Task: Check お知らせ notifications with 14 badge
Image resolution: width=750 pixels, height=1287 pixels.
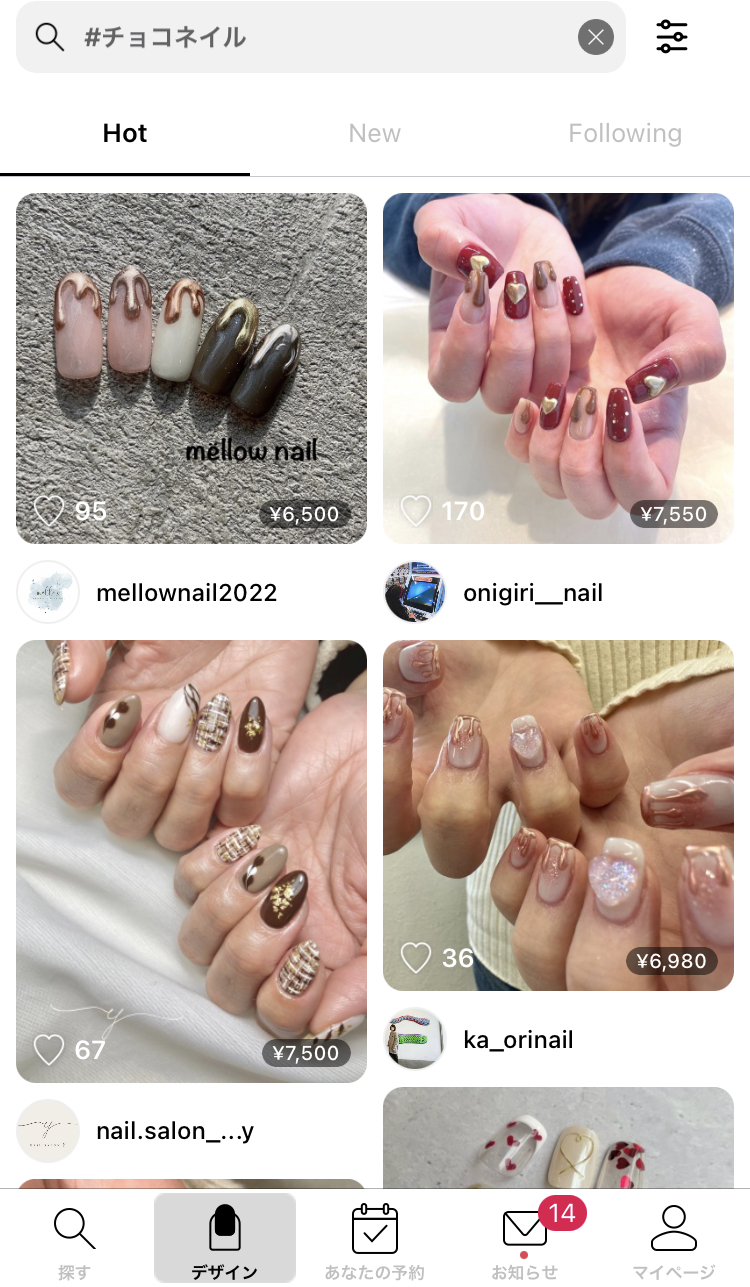Action: [525, 1240]
